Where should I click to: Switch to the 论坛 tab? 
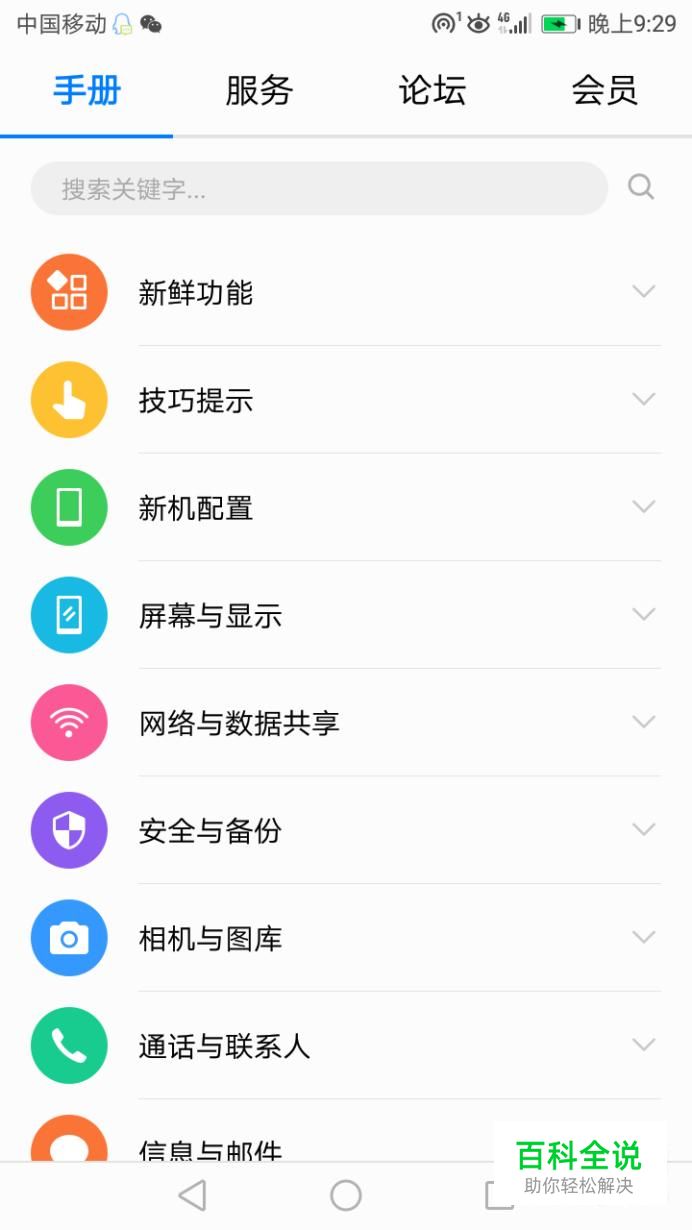432,91
